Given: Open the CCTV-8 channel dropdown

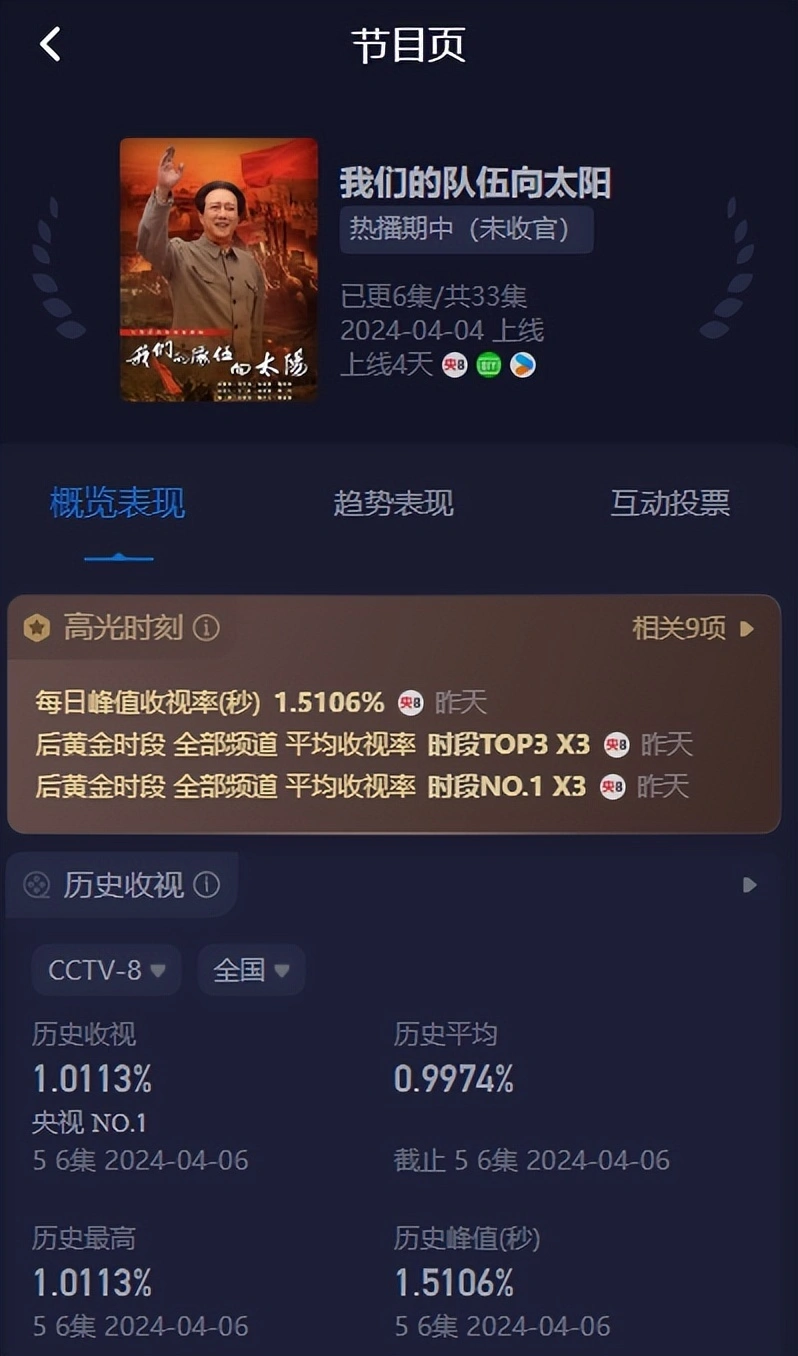Looking at the screenshot, I should click(x=107, y=970).
